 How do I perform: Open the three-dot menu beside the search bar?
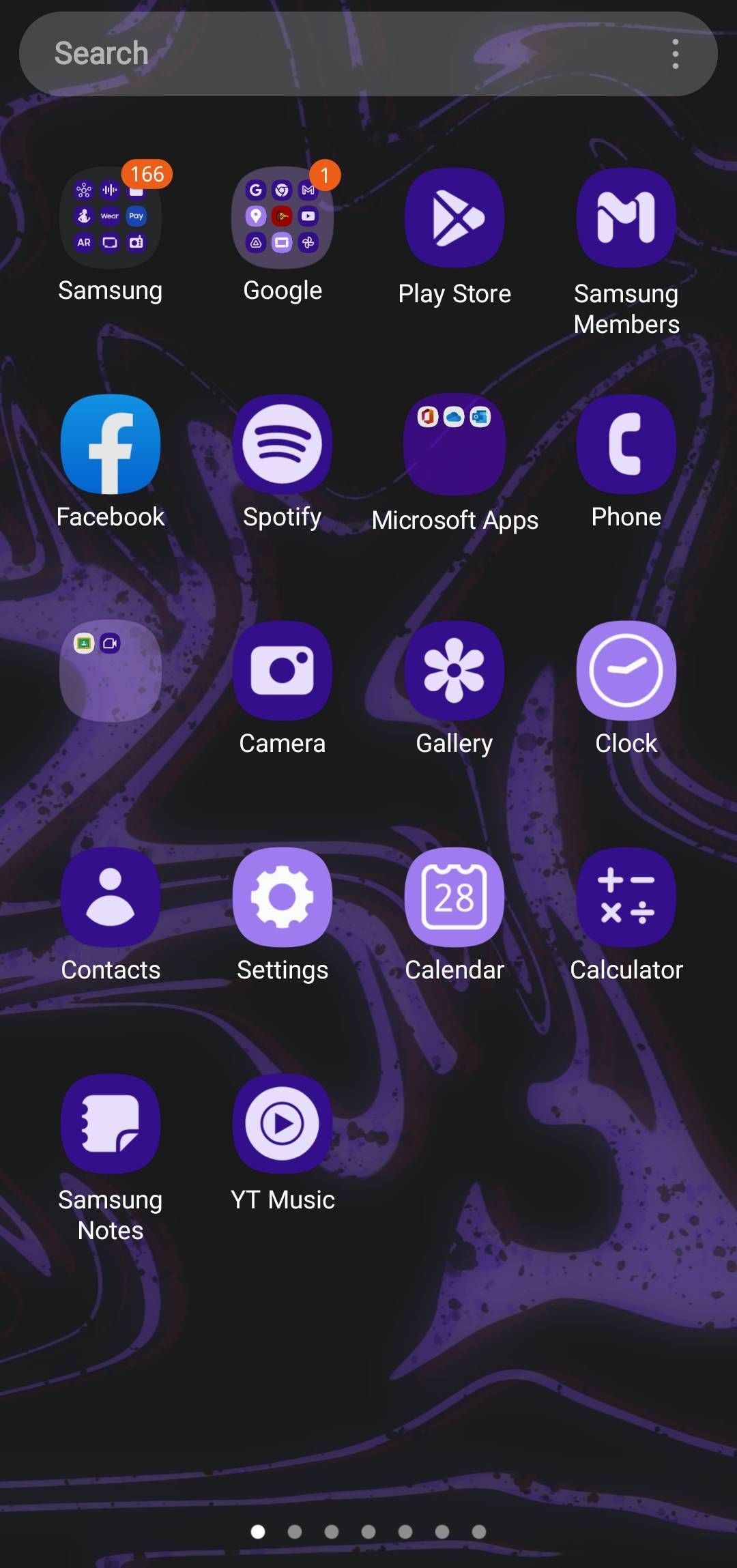(675, 53)
